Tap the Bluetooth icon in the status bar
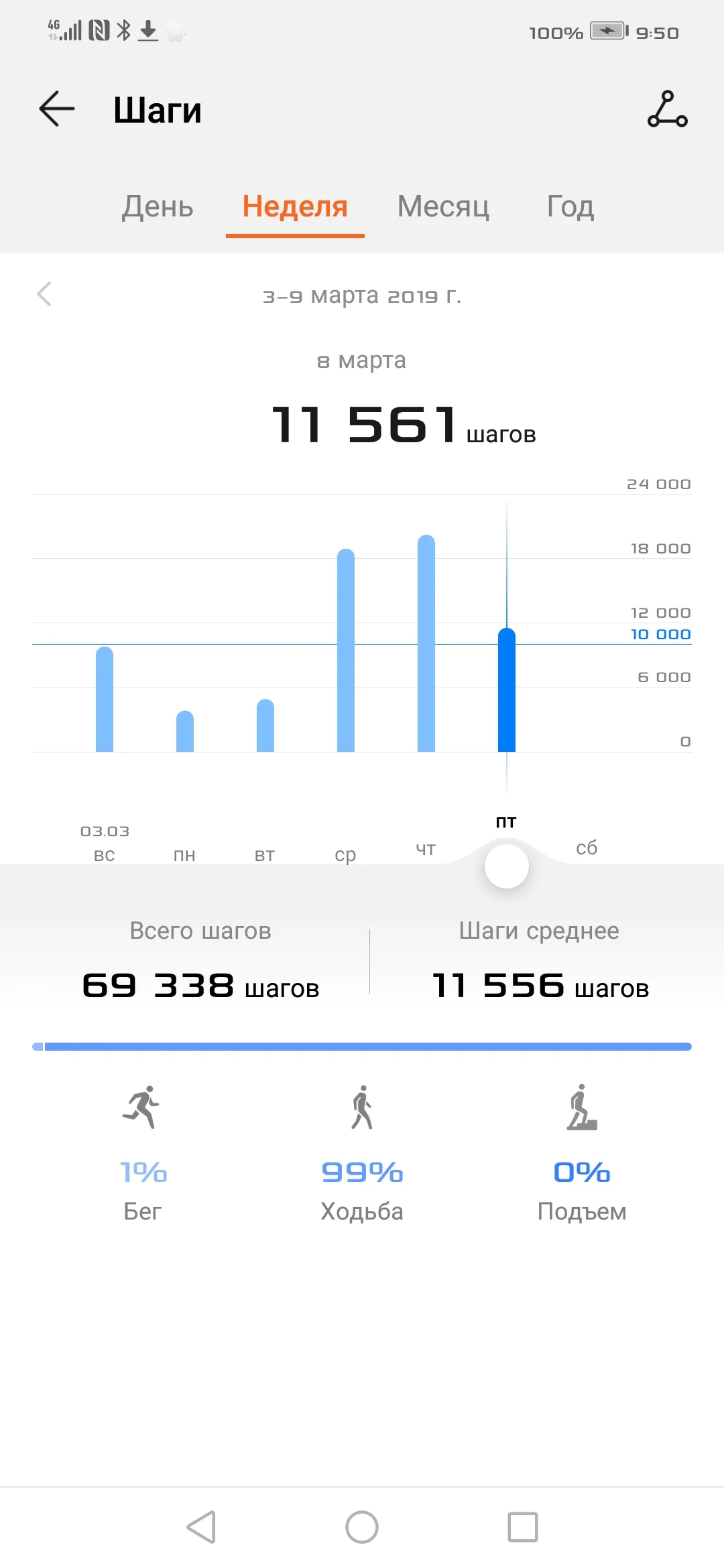The image size is (724, 1568). [123, 30]
